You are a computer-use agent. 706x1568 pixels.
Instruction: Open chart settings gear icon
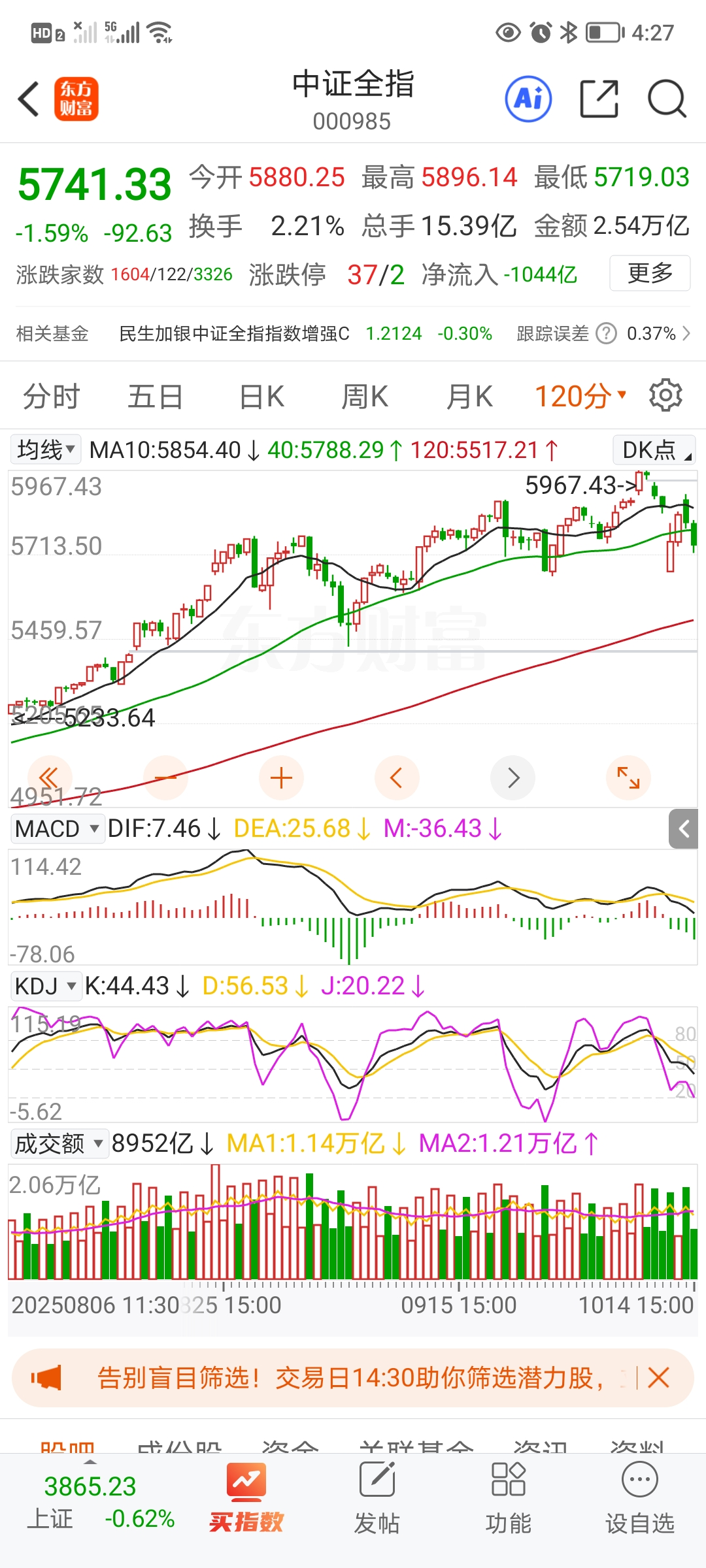coord(665,395)
